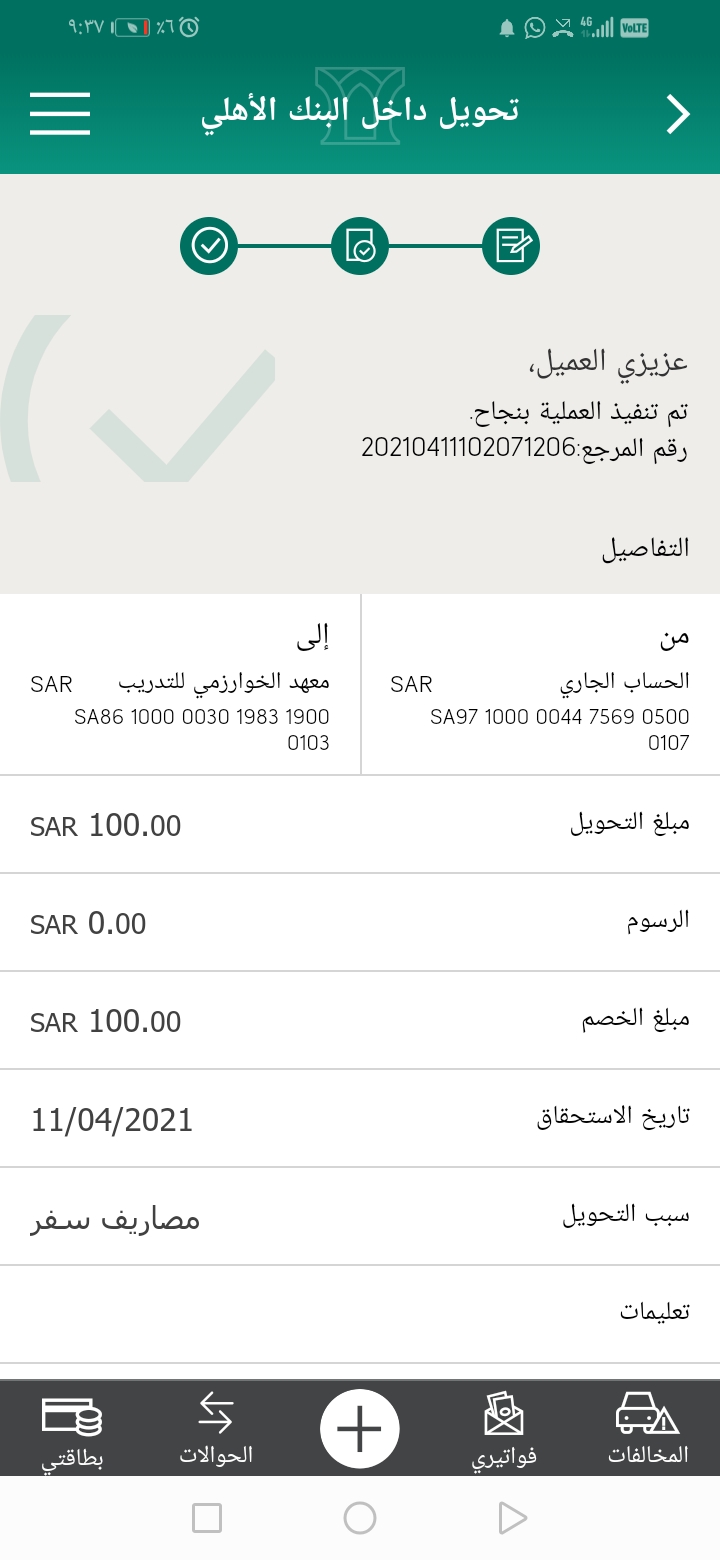Image resolution: width=720 pixels, height=1560 pixels.
Task: Open the hamburger menu
Action: (x=60, y=113)
